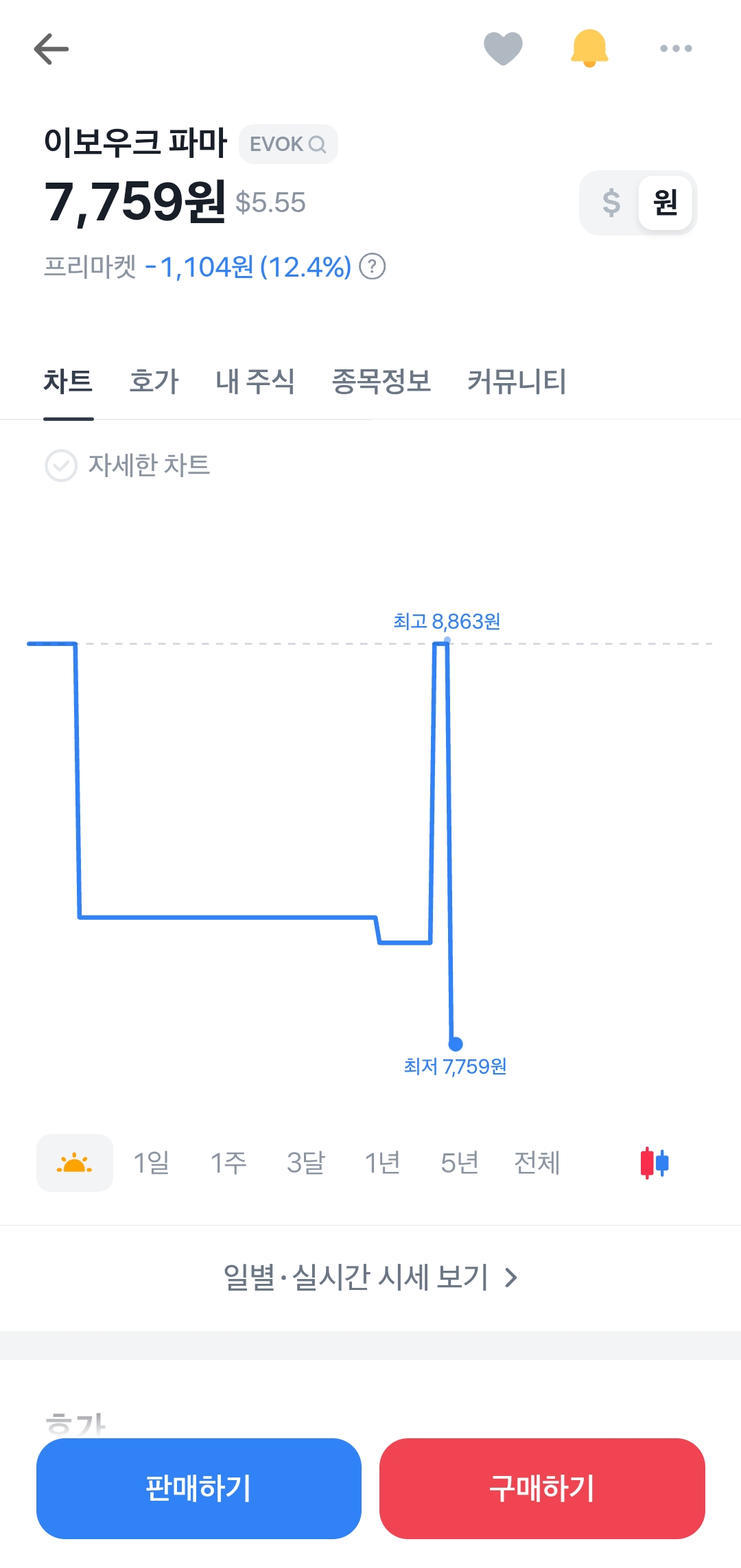The width and height of the screenshot is (741, 1568).
Task: Add this stock to favorites with the heart icon
Action: (503, 49)
